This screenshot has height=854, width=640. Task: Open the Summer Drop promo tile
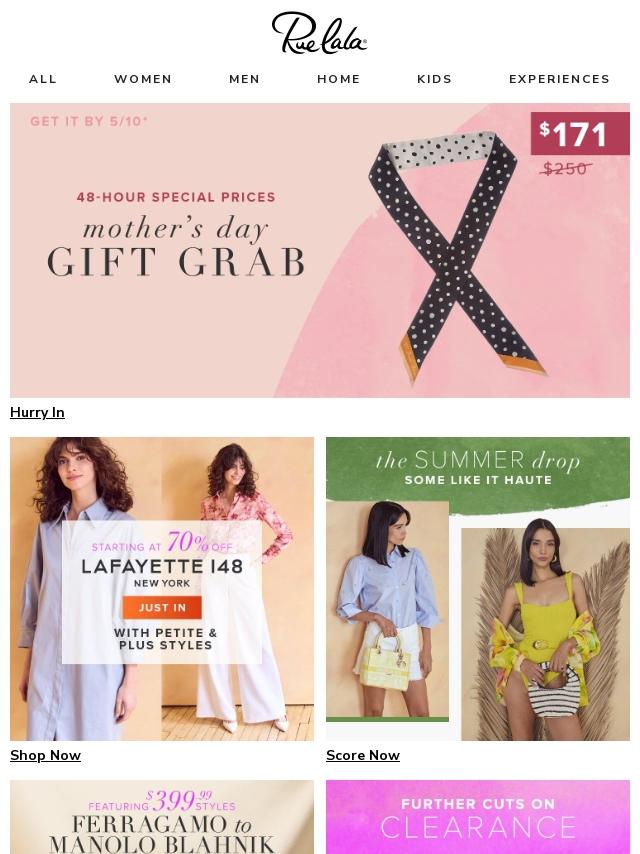click(478, 588)
